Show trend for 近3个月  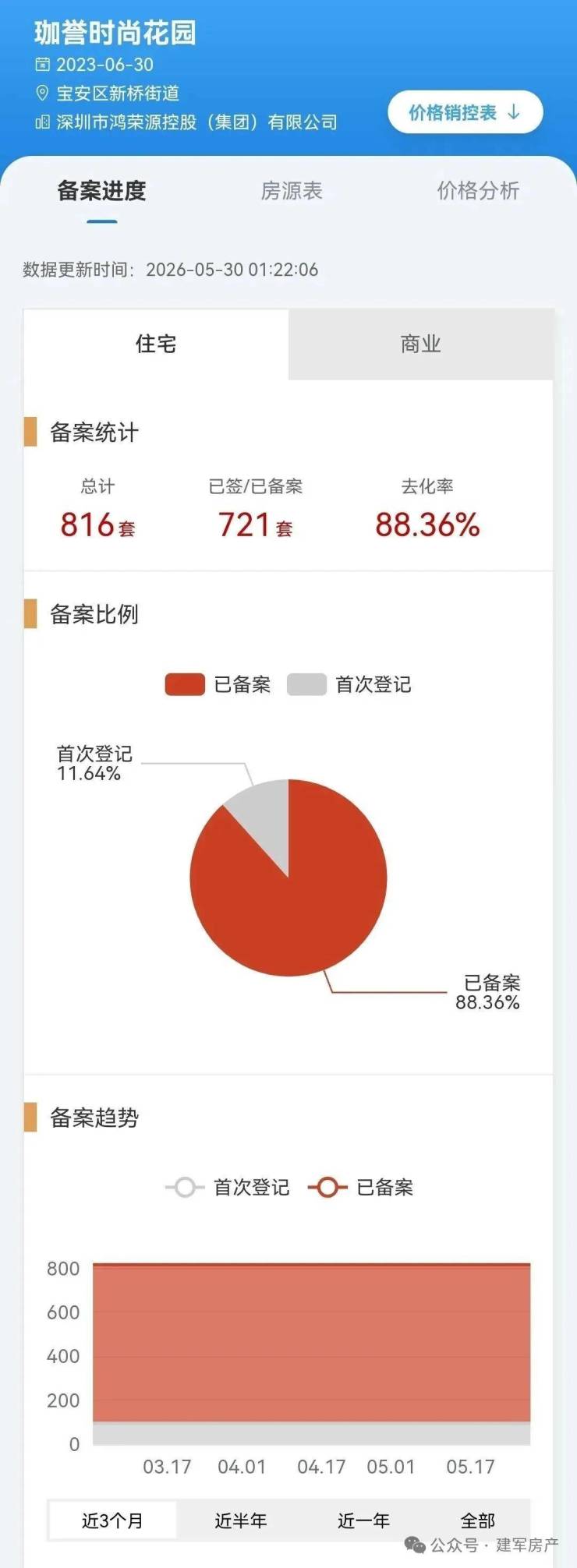tap(113, 1520)
